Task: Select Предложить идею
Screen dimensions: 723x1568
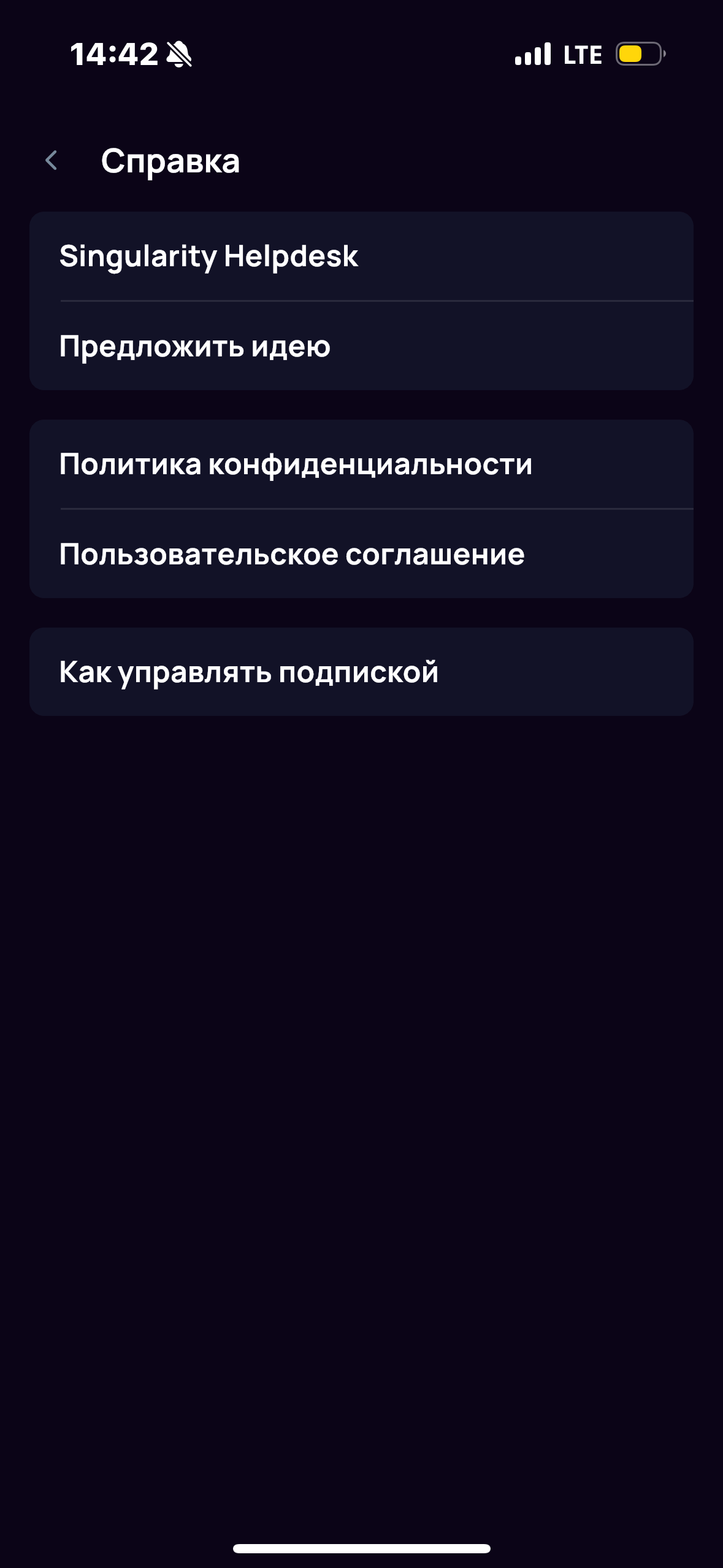Action: pos(361,346)
